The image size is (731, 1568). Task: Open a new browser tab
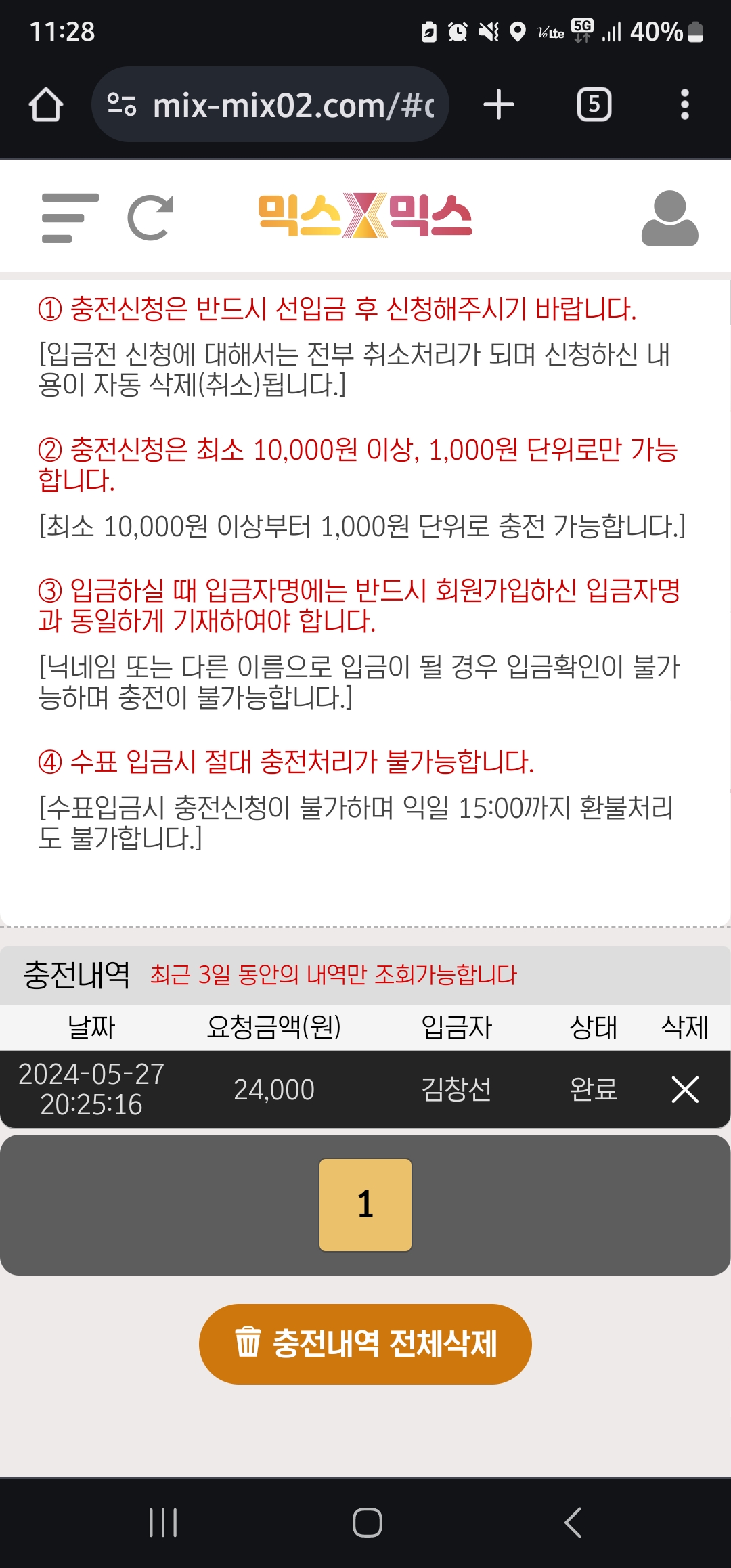499,105
